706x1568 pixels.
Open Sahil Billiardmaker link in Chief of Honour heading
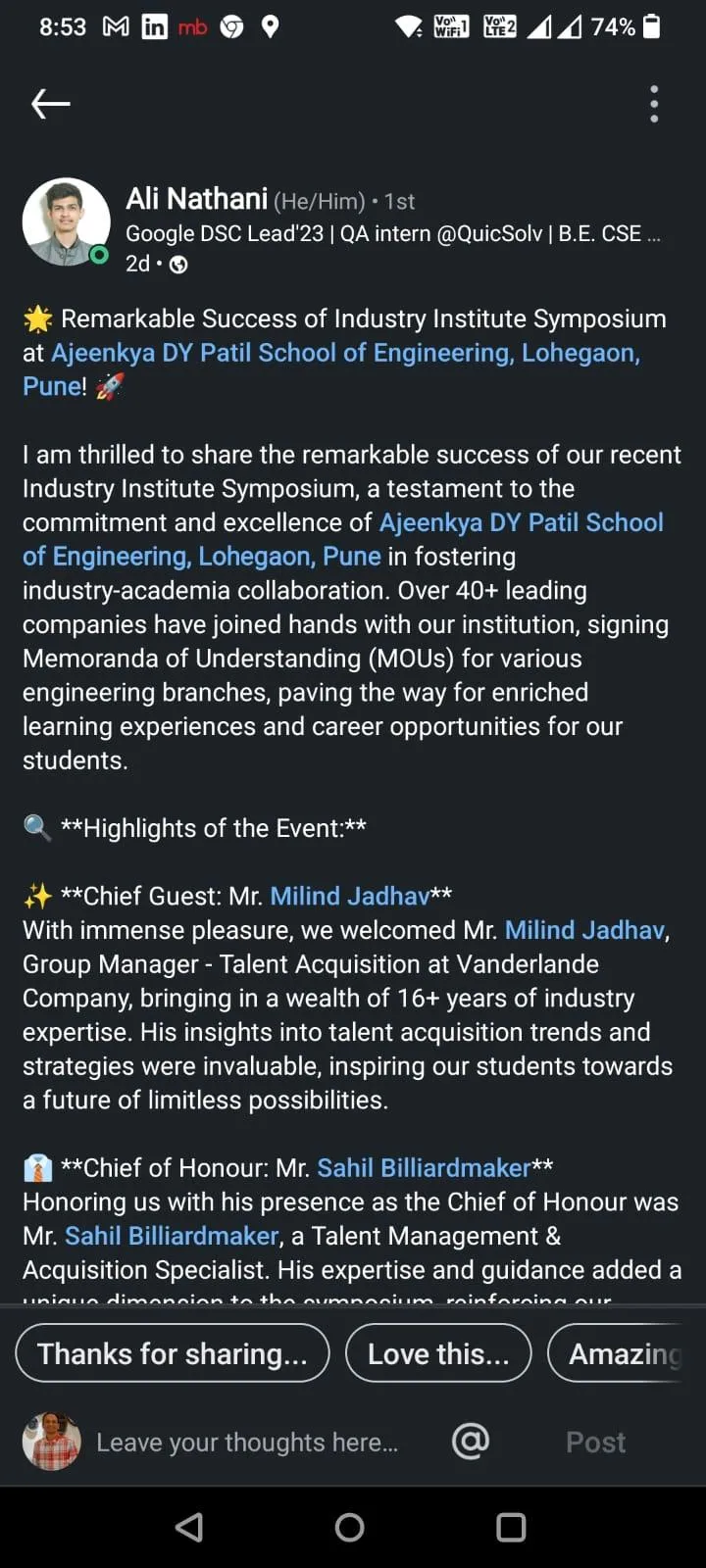(424, 1167)
